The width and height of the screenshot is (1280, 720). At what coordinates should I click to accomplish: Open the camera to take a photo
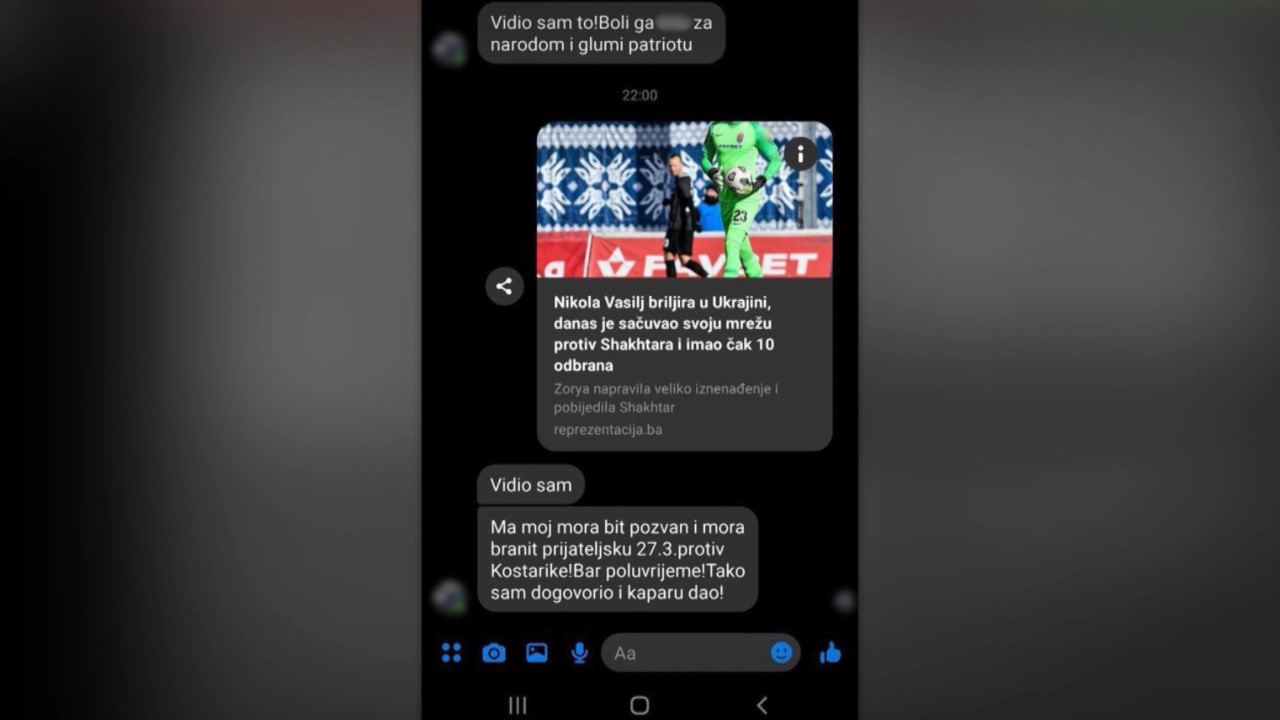(494, 653)
